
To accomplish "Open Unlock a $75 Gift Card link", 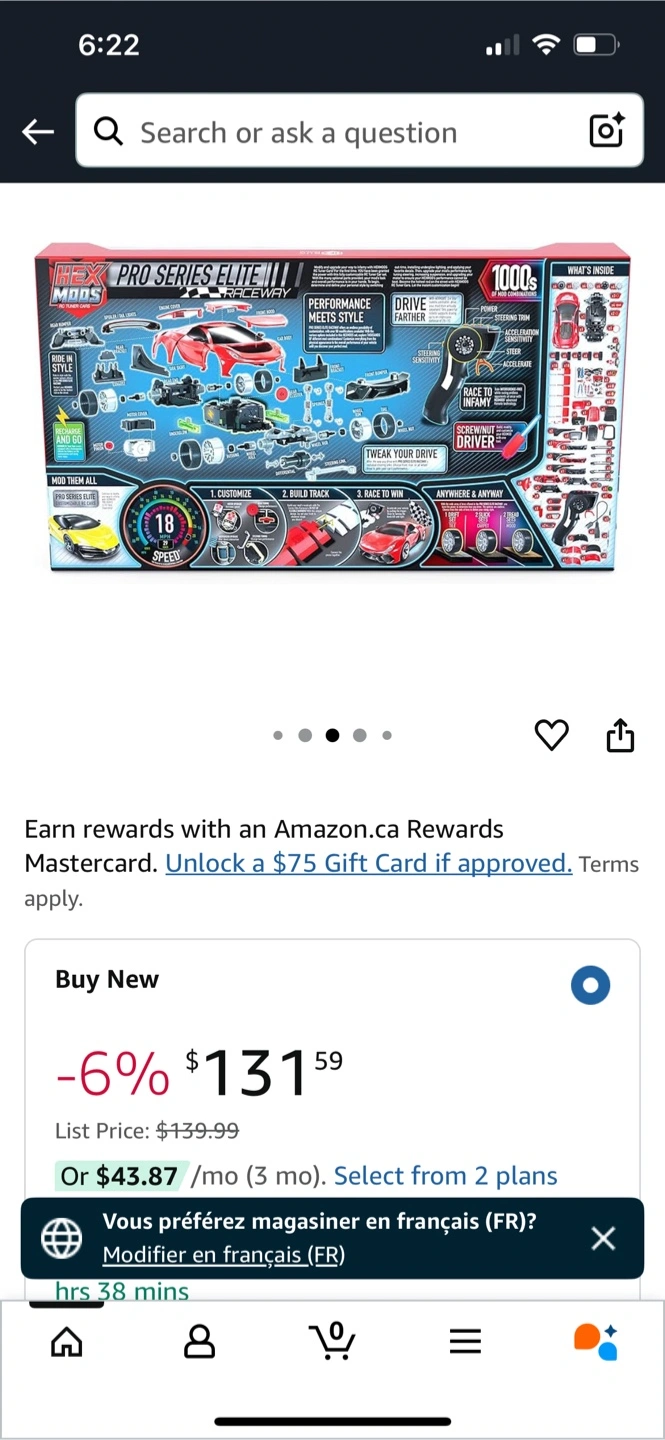I will pos(369,863).
